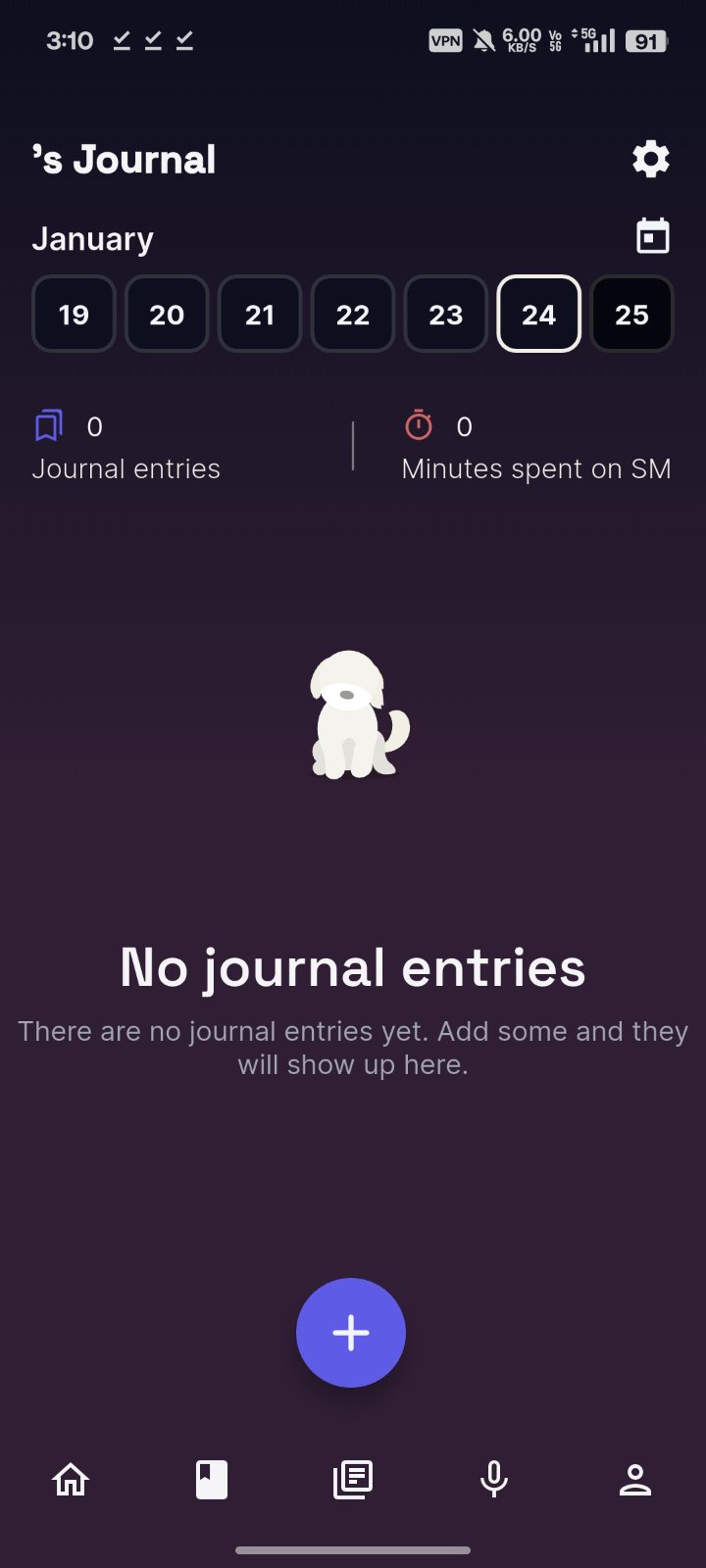Add a new journal entry
Screen dimensions: 706x1568
(x=351, y=1333)
